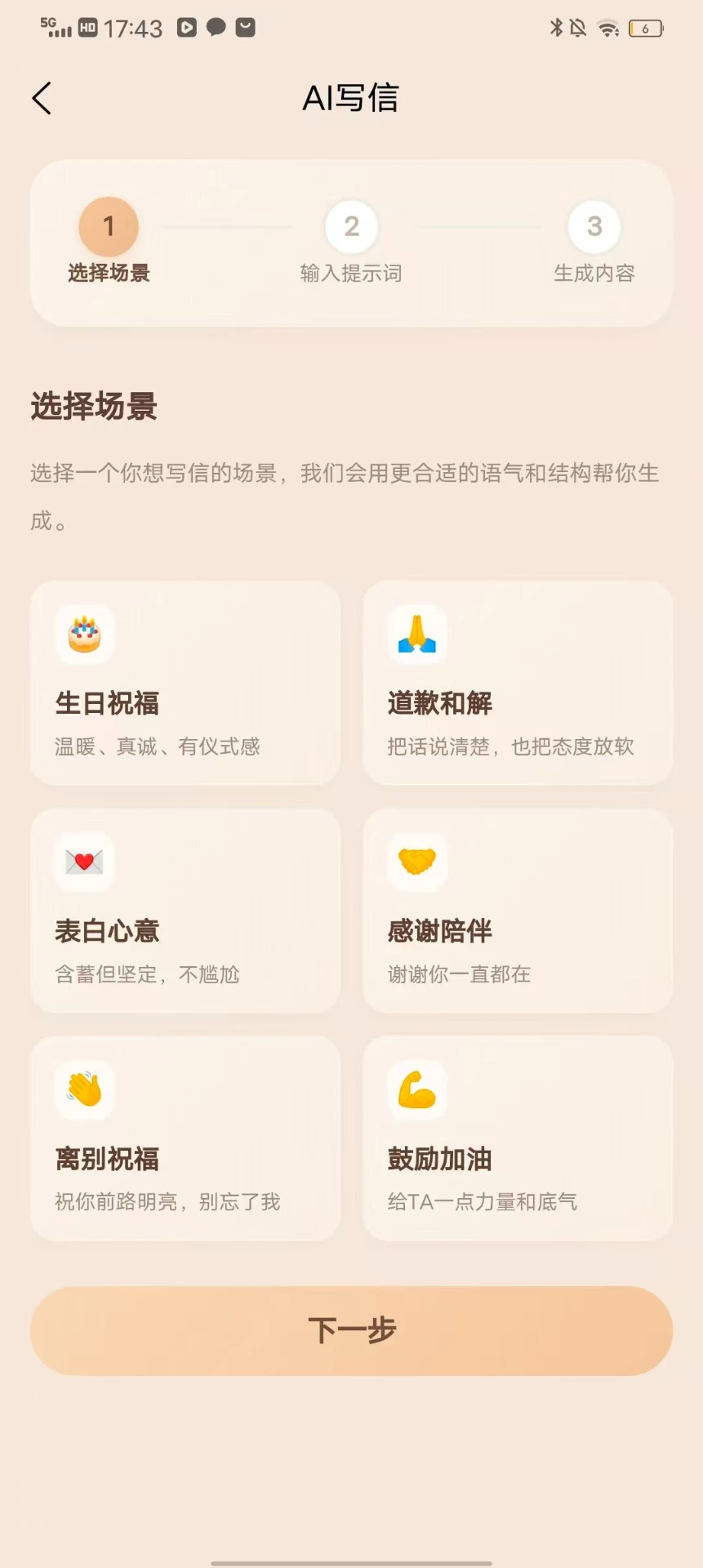The height and width of the screenshot is (1568, 703).
Task: Select the 鼓励加油 scenario card
Action: click(x=518, y=1138)
